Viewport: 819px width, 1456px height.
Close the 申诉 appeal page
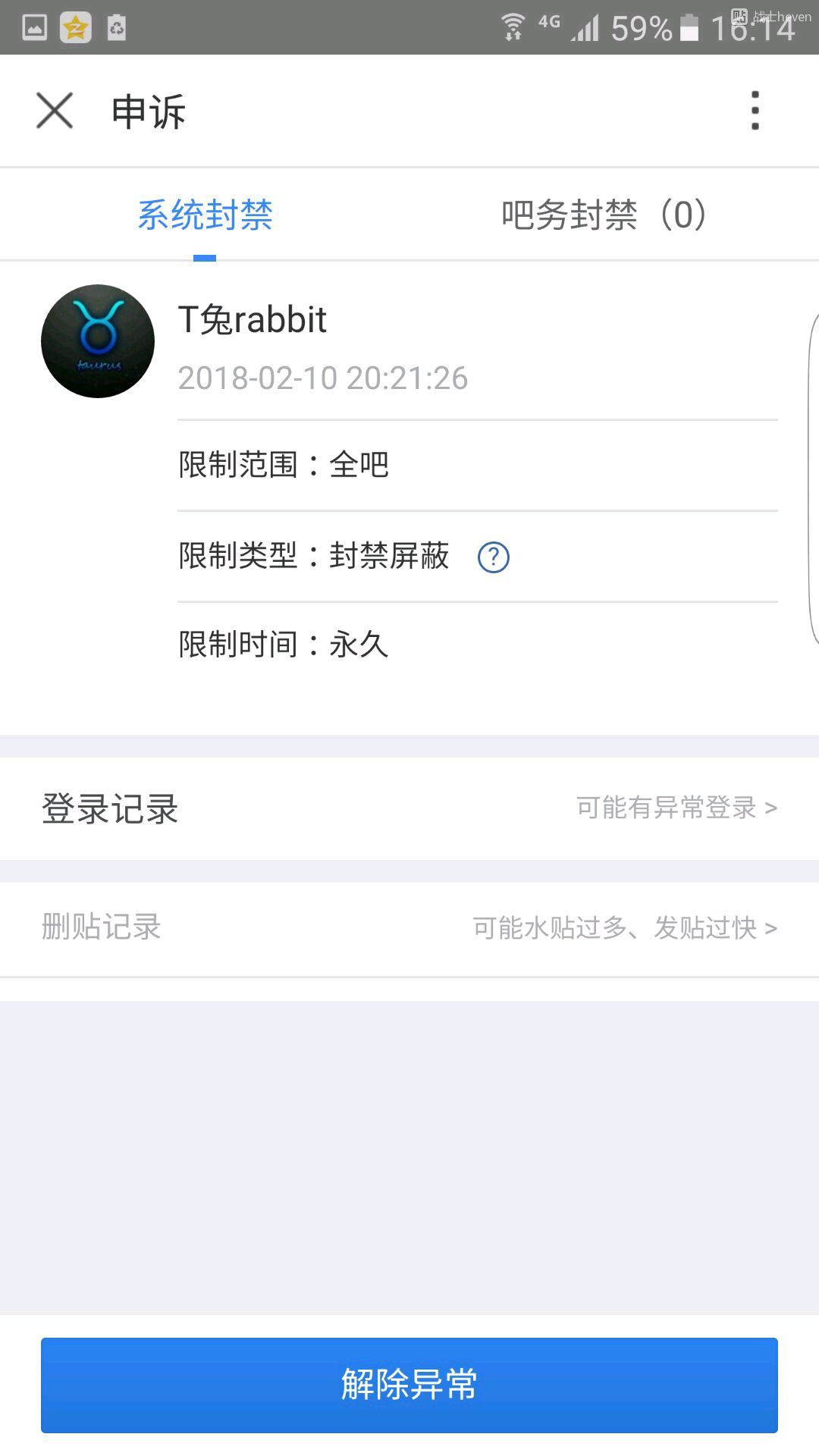(55, 111)
